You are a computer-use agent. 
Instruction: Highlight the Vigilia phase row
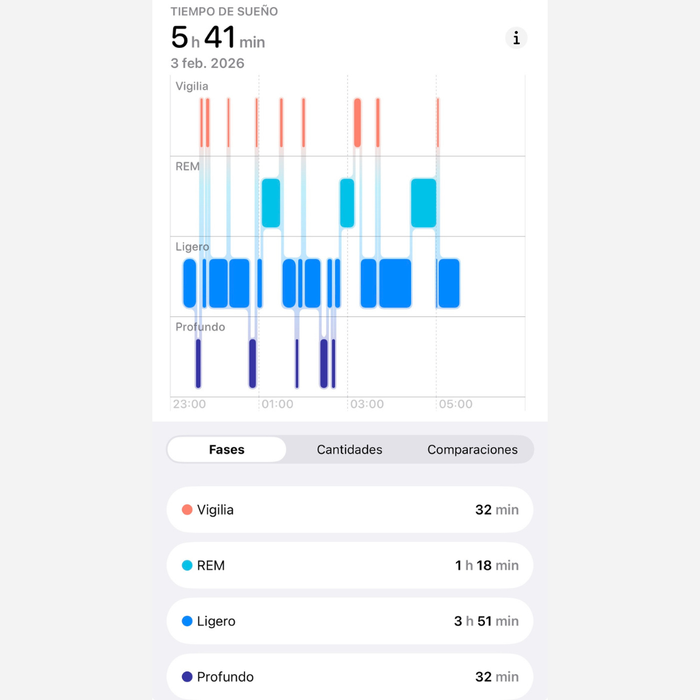349,510
